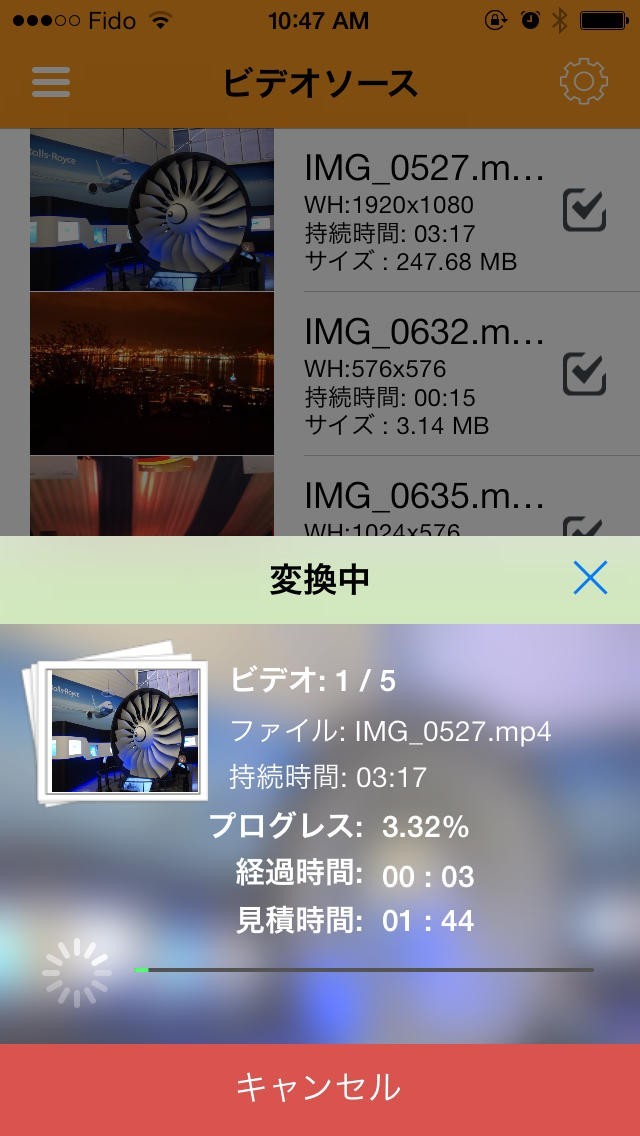Tap the red キャンセル button

(x=320, y=1088)
